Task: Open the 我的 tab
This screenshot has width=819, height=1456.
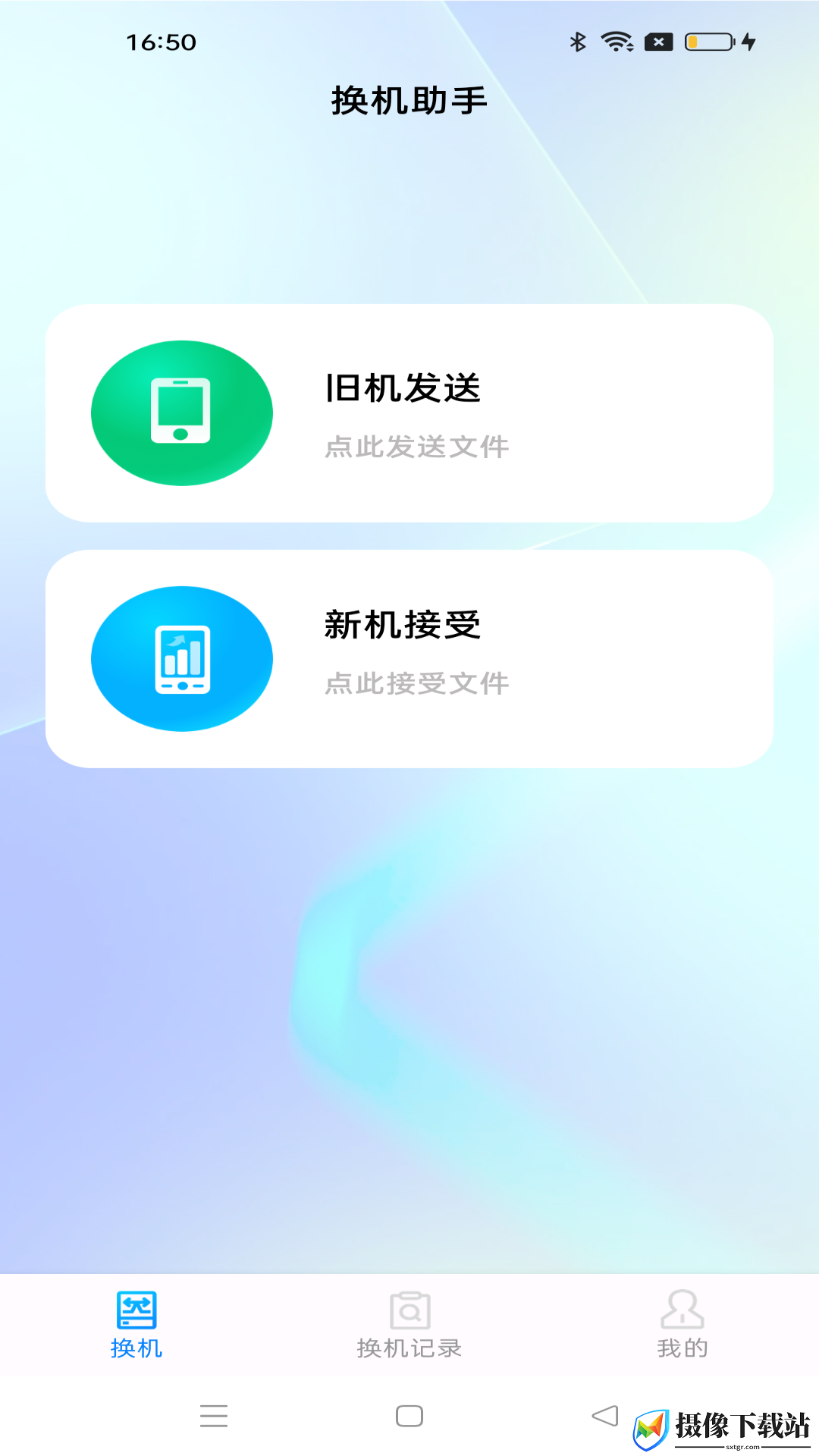Action: 682,1326
